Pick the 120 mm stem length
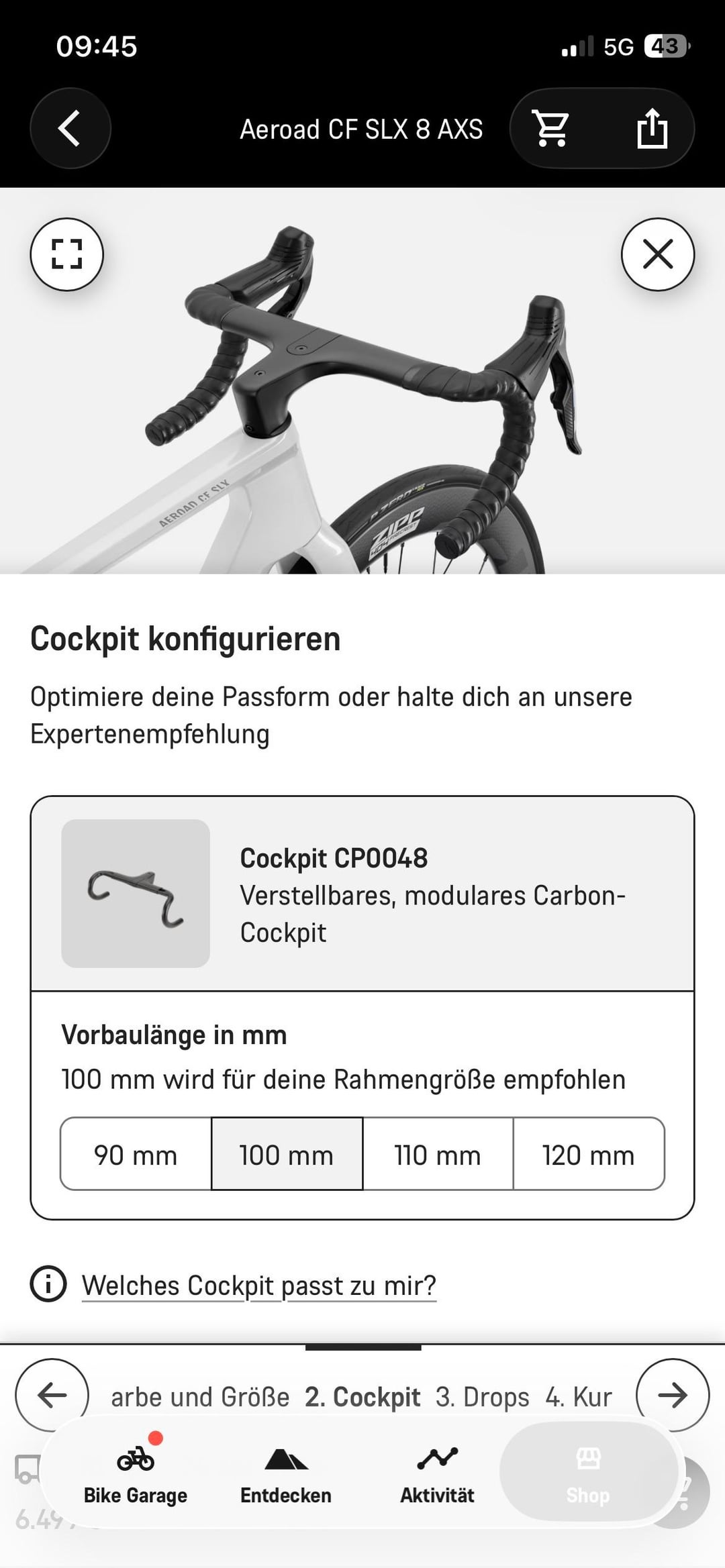The image size is (725, 1568). (588, 1155)
